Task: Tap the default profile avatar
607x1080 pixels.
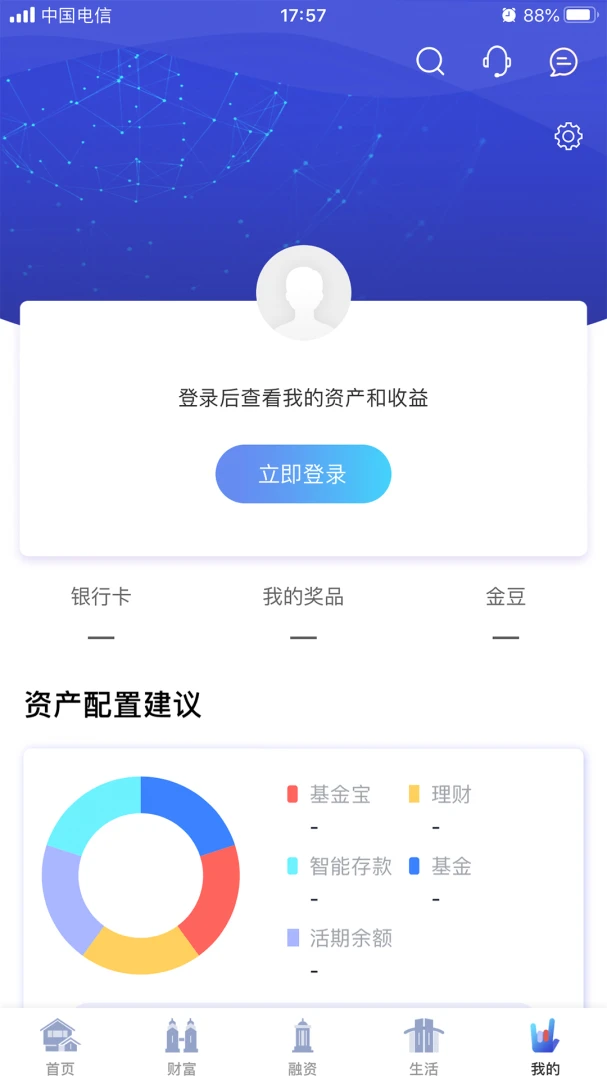Action: click(x=303, y=292)
